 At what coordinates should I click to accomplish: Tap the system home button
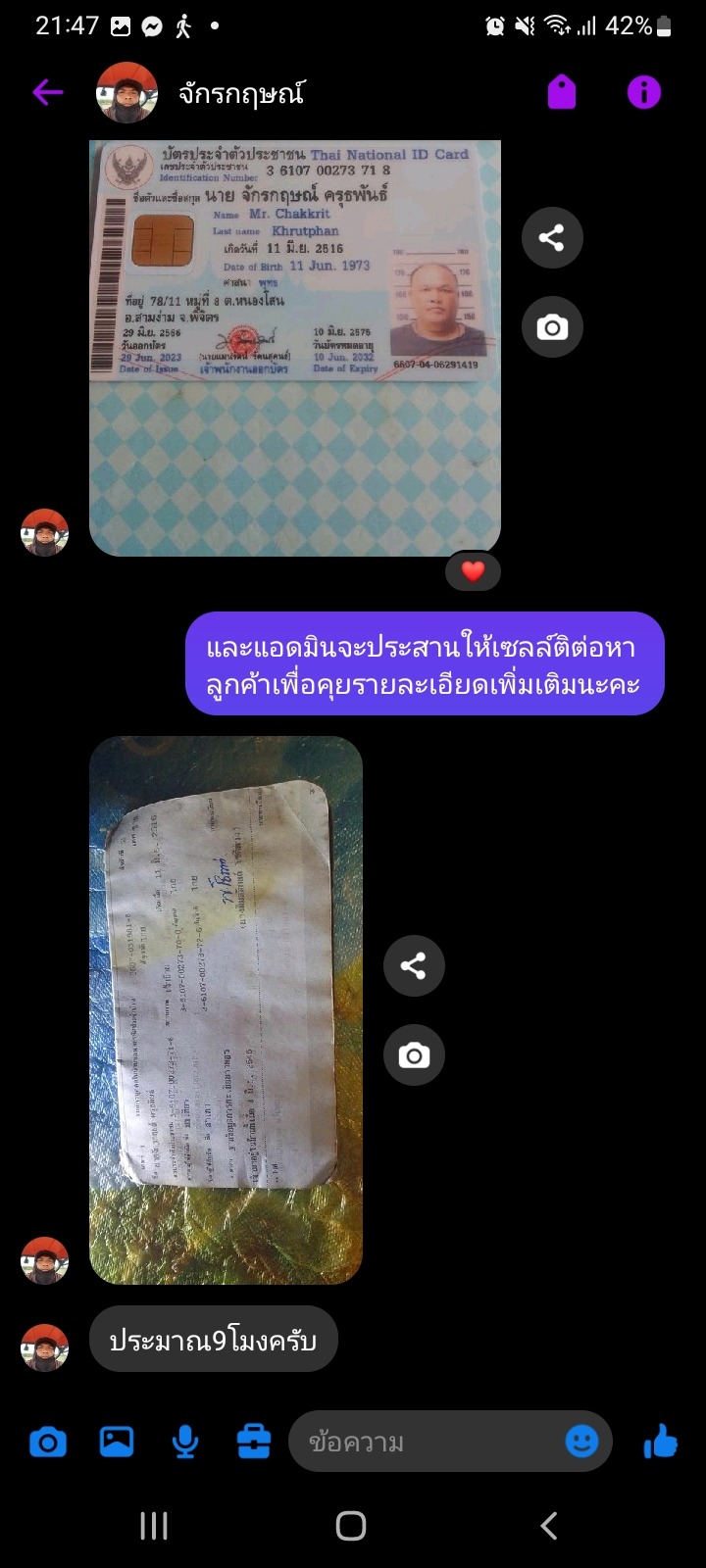coord(351,1526)
